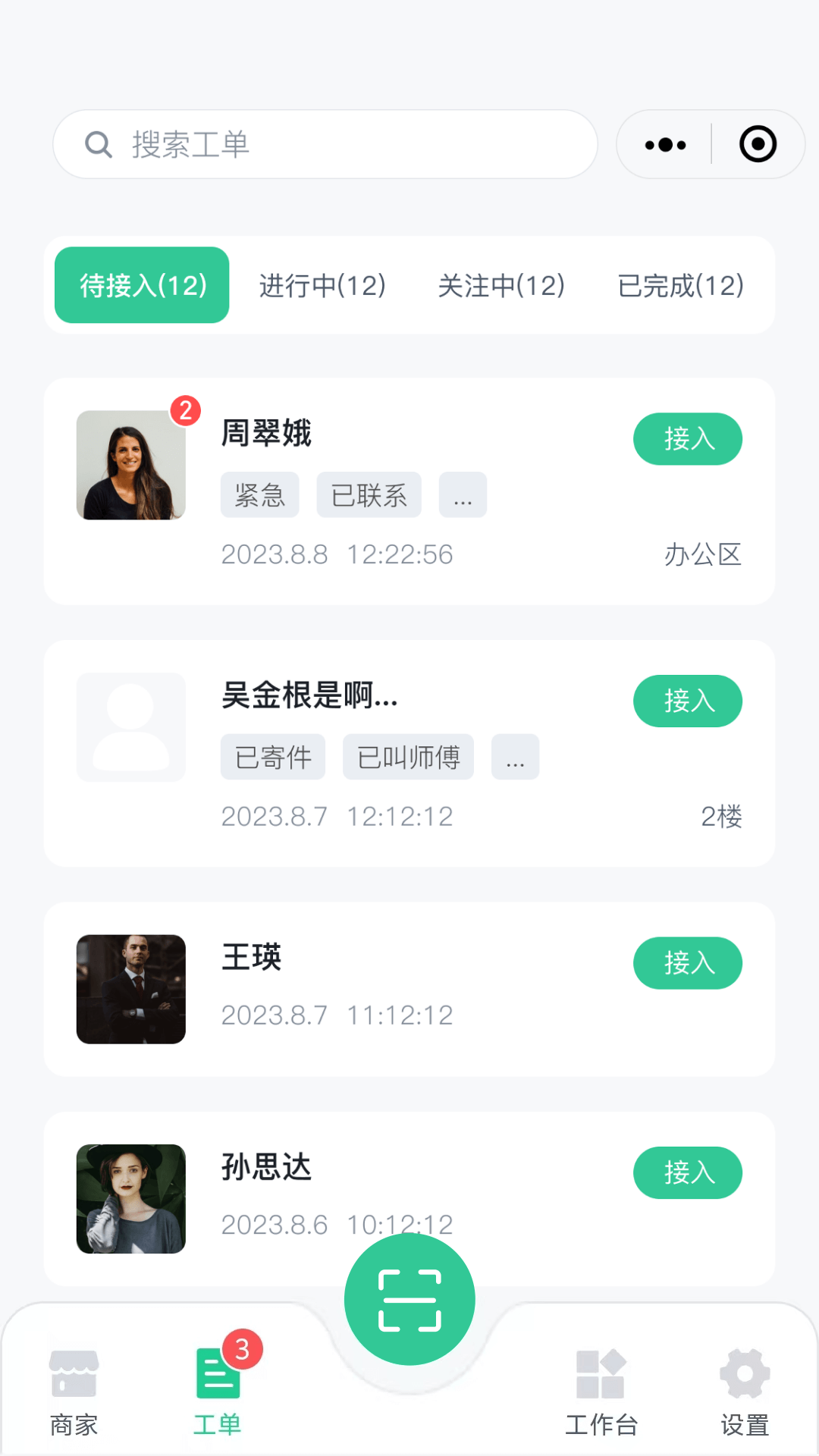This screenshot has width=819, height=1456.
Task: Switch to the 已完成(12) tab
Action: coord(680,285)
